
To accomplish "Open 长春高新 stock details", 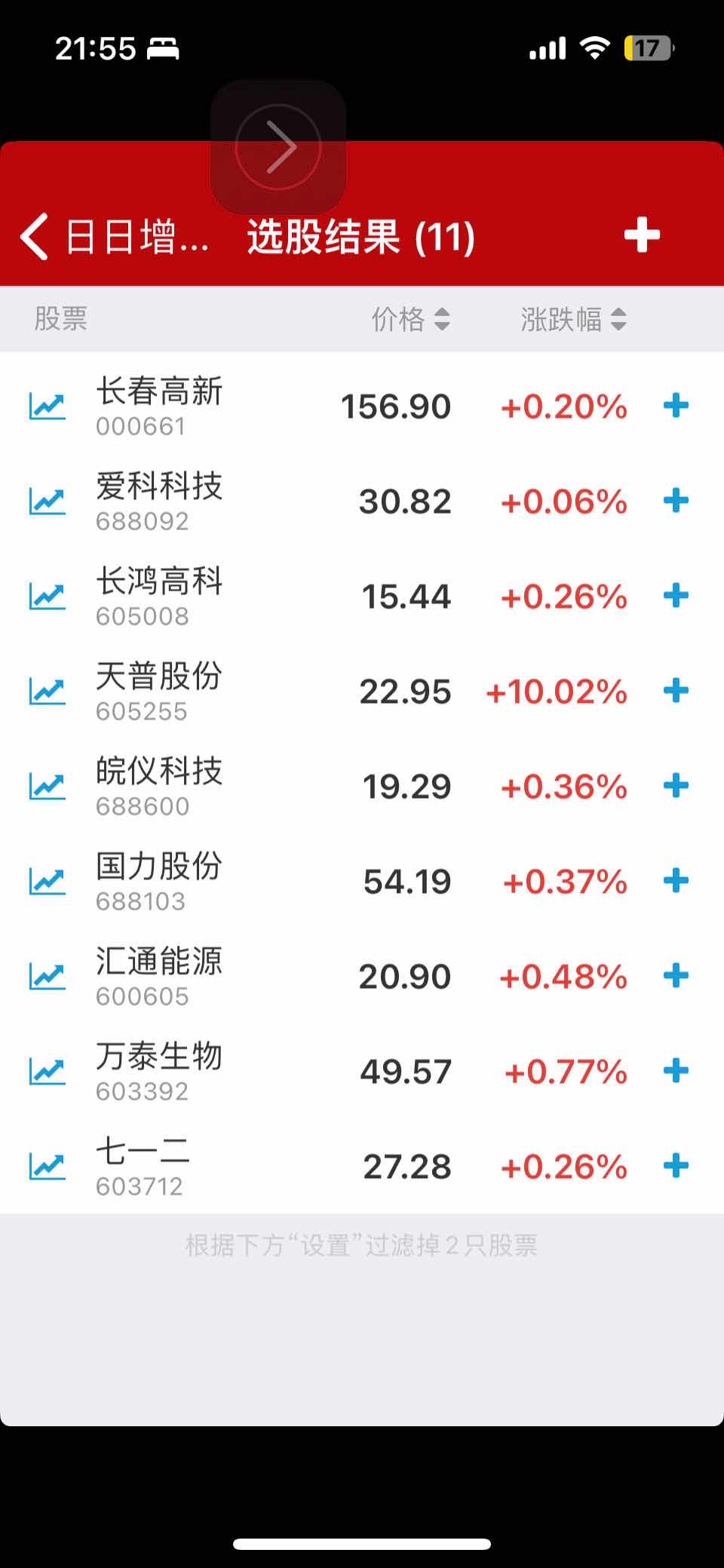I will [159, 406].
